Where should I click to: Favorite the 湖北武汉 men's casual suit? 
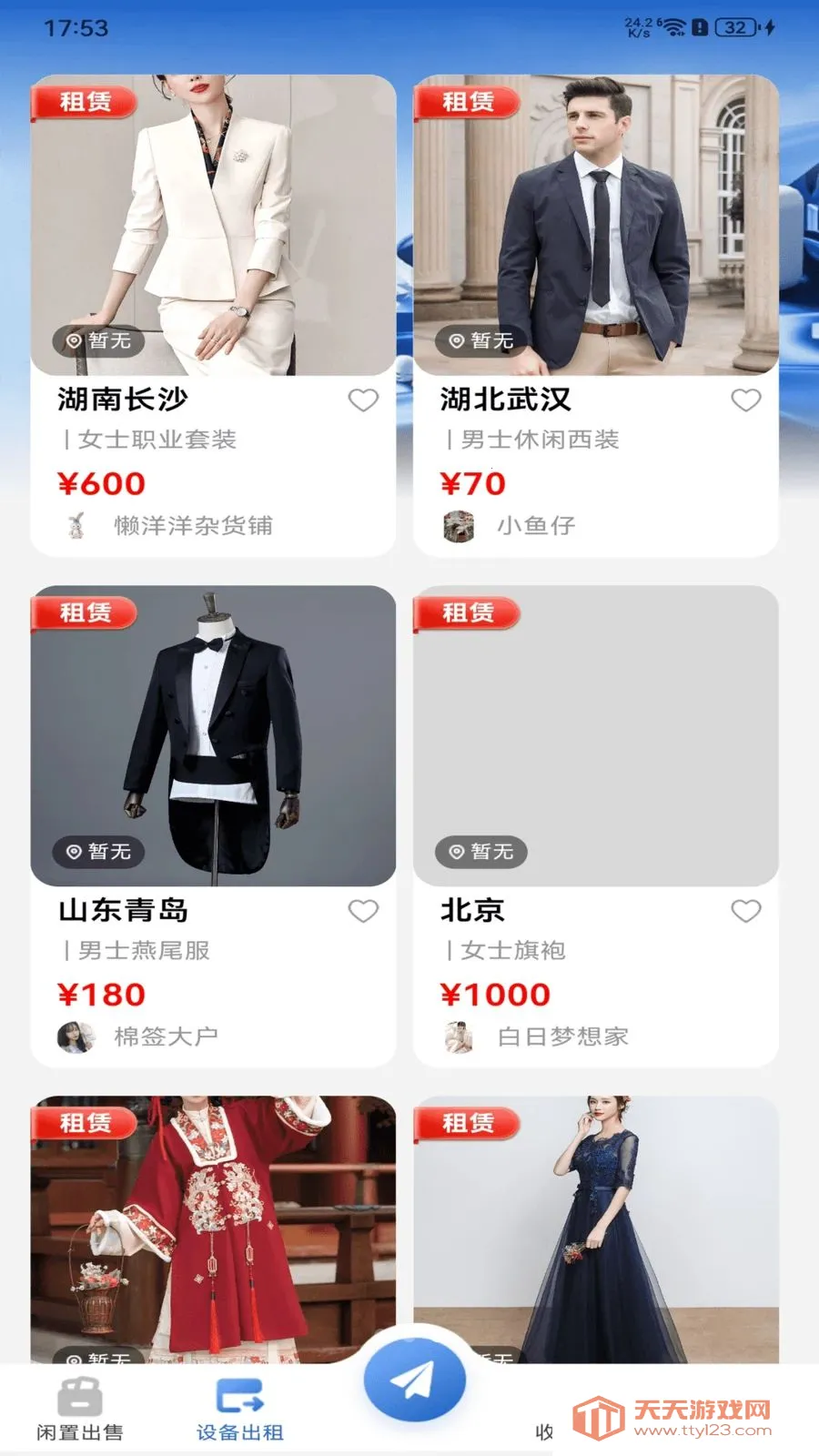748,400
